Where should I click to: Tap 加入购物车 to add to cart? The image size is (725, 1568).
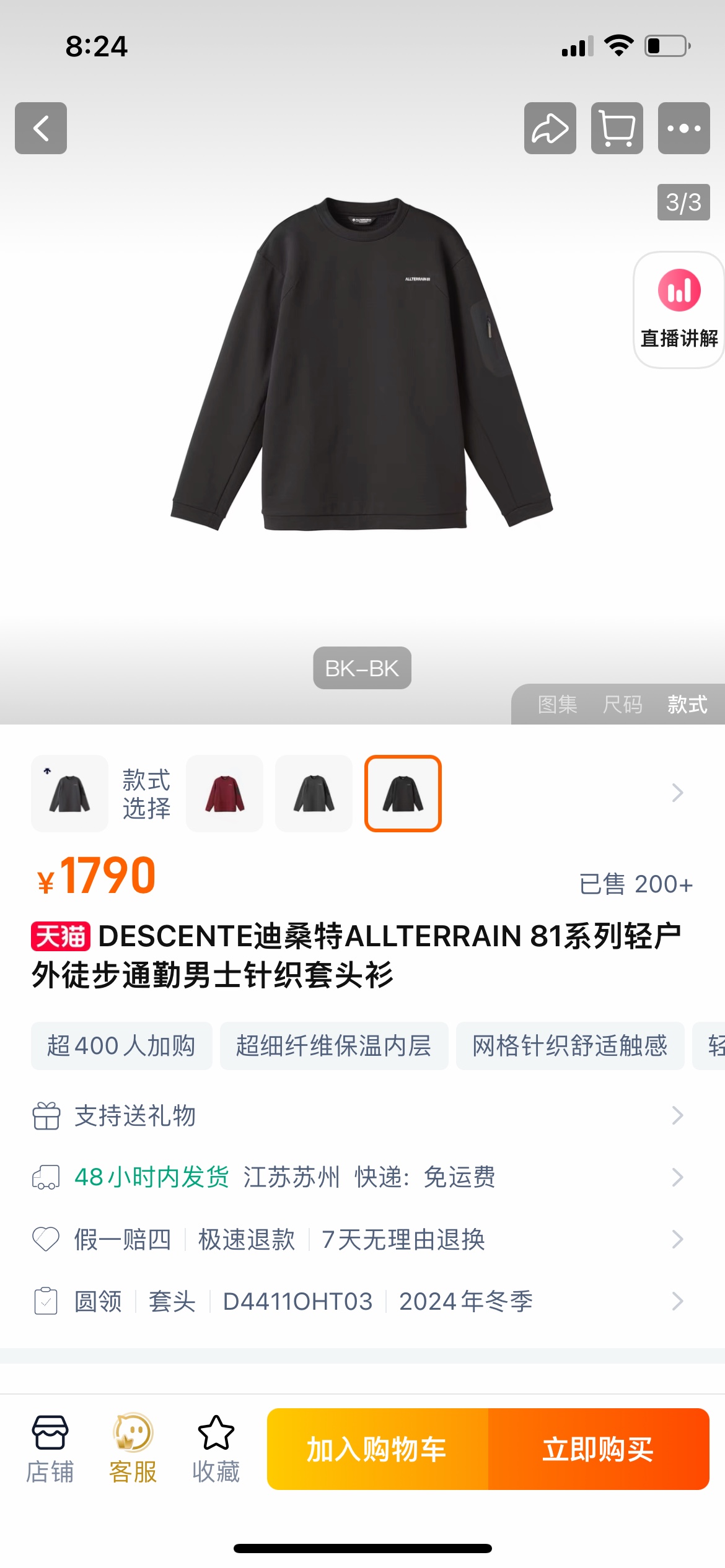(377, 1449)
